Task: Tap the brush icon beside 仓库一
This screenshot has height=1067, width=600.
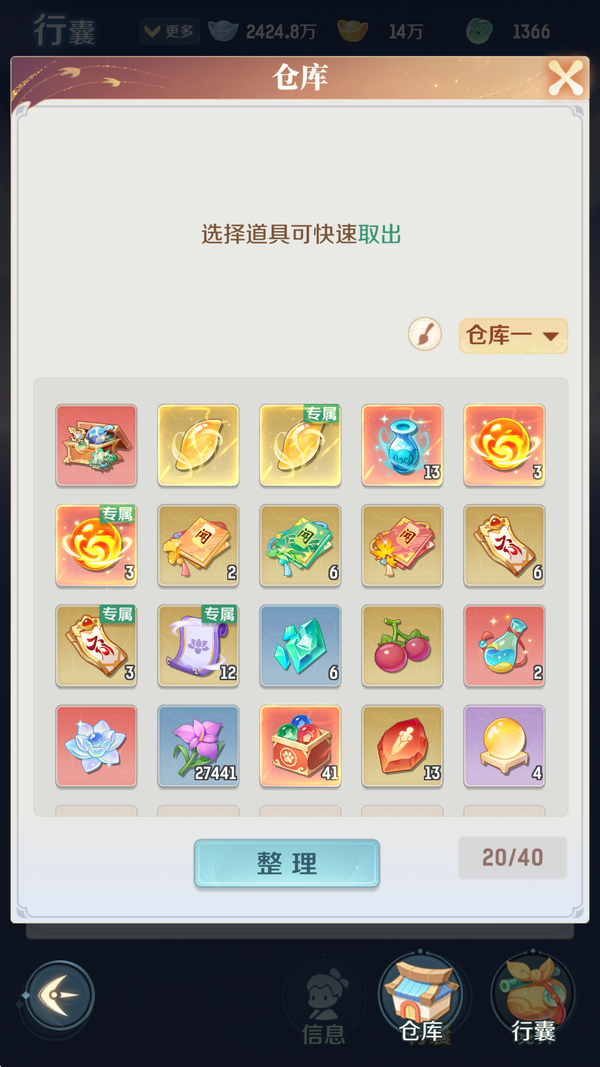Action: (x=425, y=334)
